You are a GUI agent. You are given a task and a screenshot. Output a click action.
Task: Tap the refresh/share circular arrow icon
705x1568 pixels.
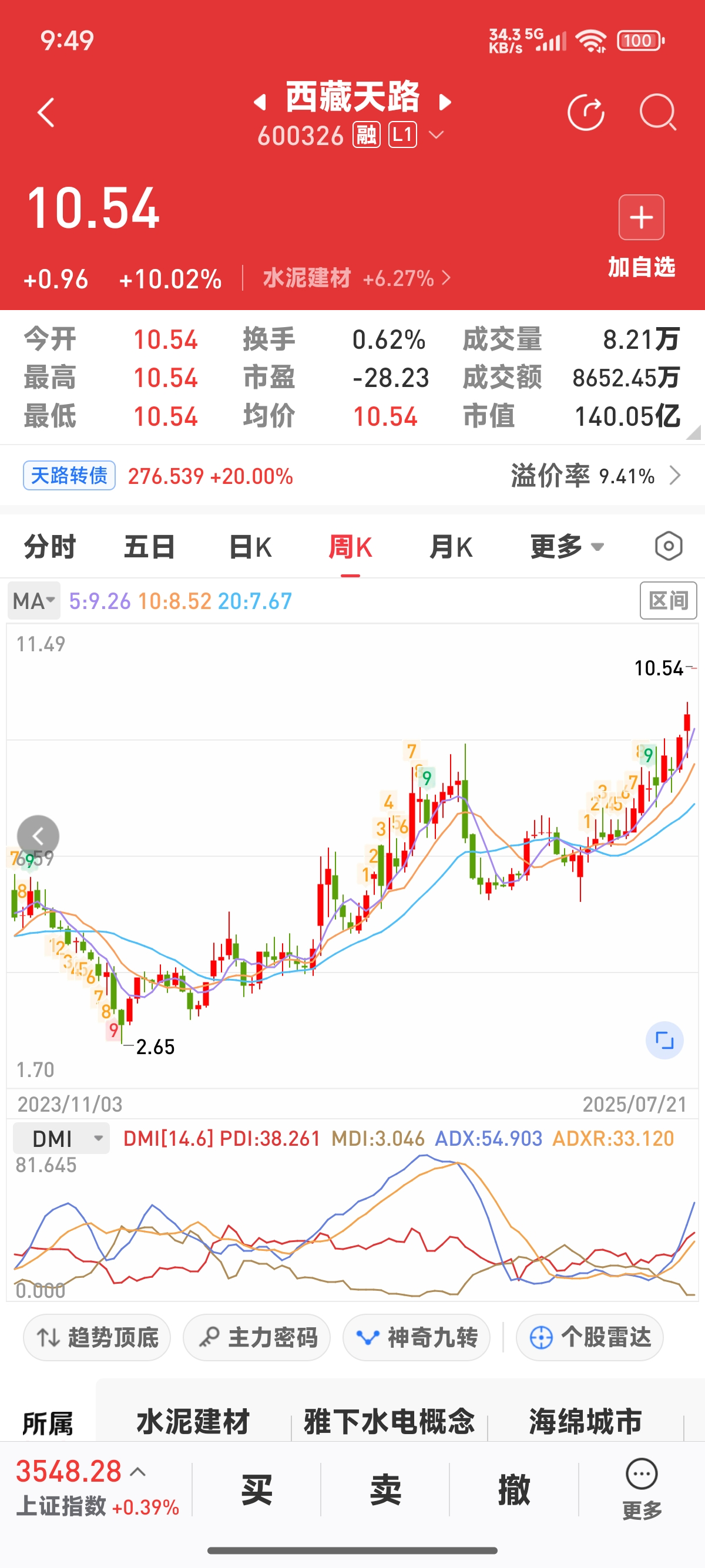click(x=586, y=113)
